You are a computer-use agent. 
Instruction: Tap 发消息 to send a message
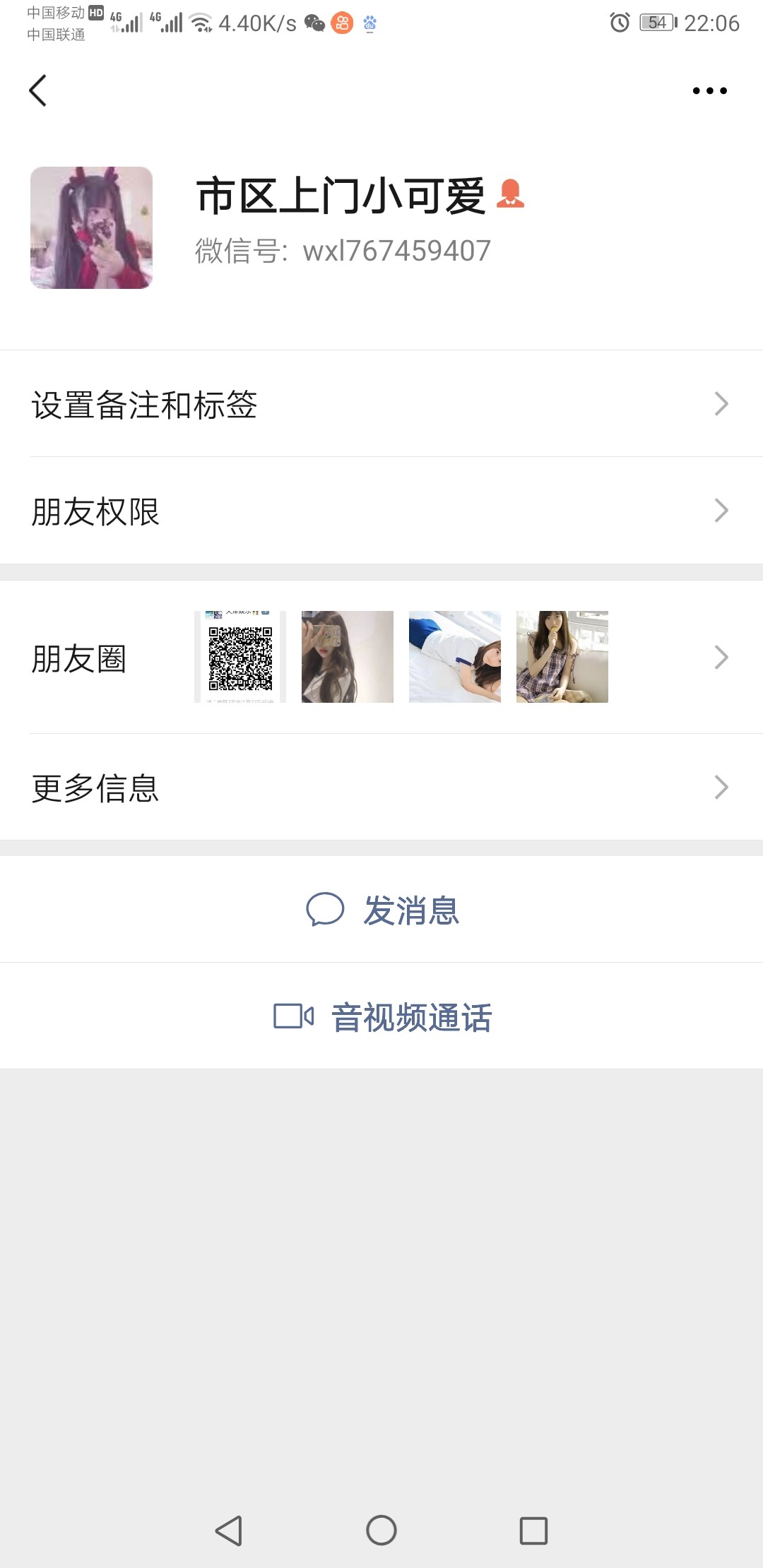pyautogui.click(x=382, y=910)
